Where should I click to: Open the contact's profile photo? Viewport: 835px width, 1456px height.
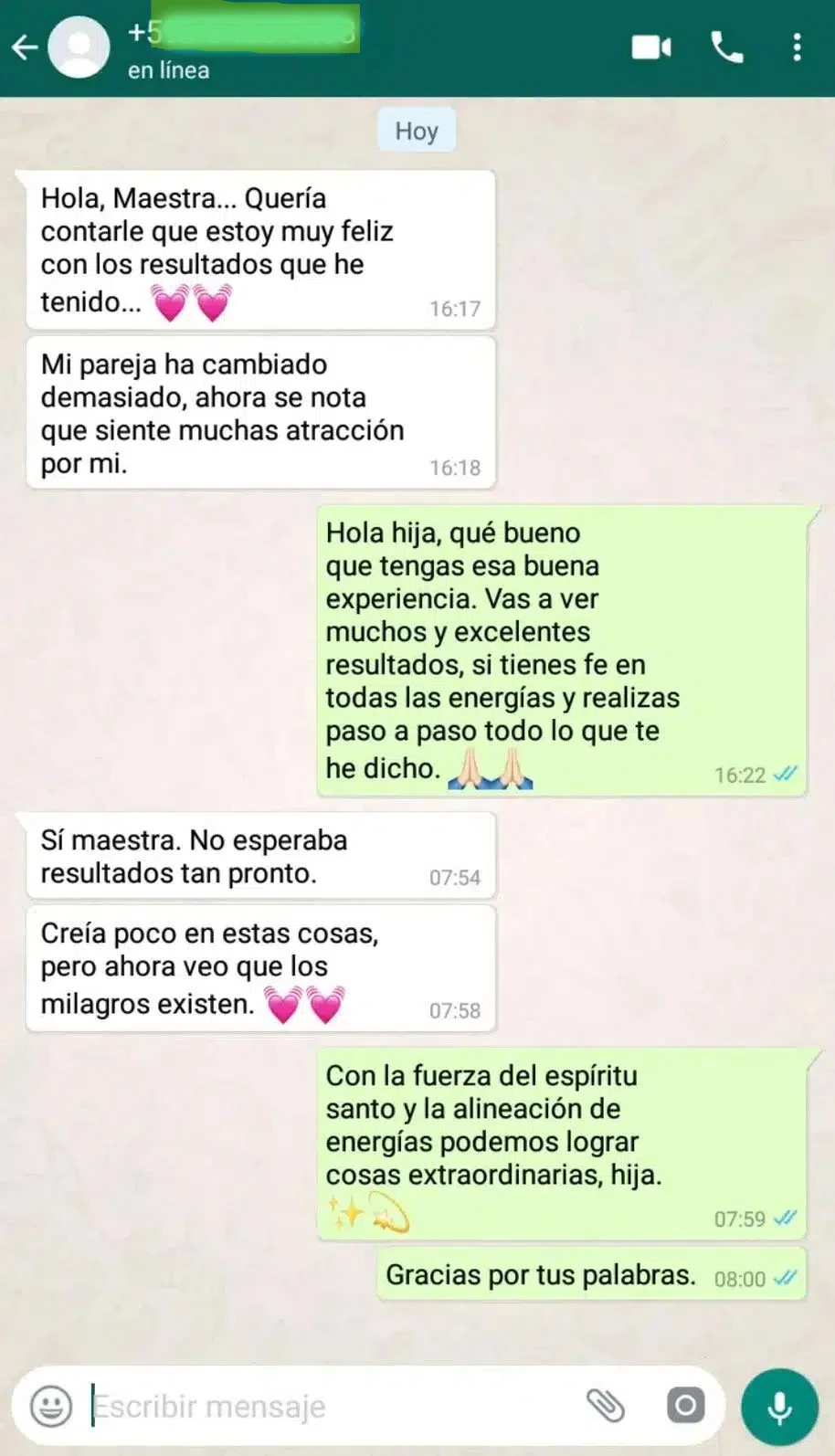78,46
